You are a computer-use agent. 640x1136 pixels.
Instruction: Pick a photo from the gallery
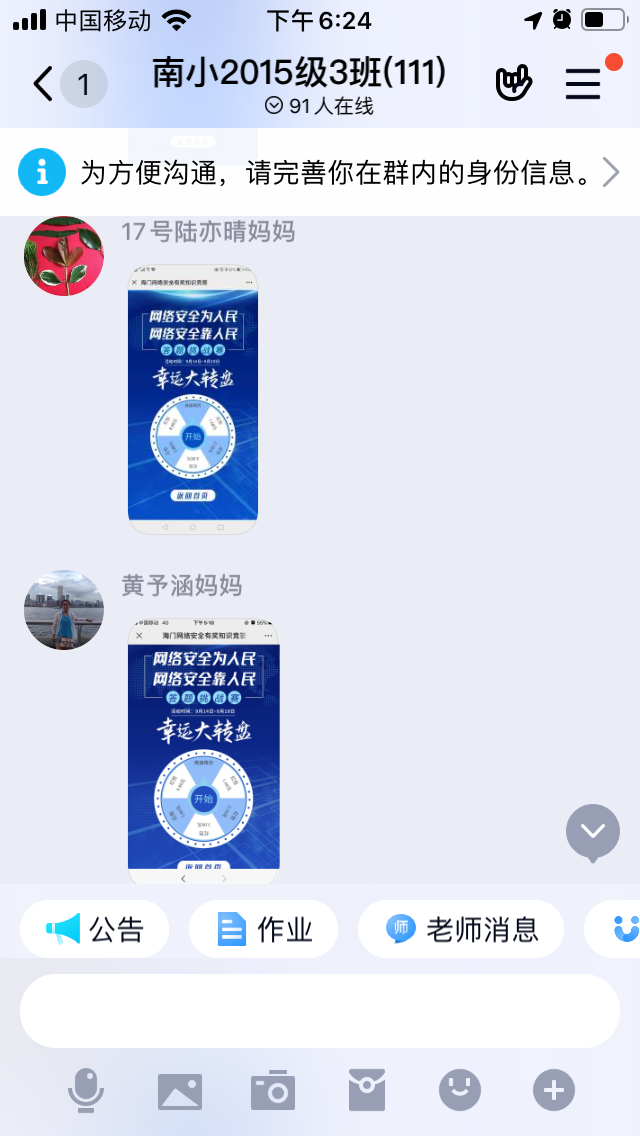[180, 1089]
